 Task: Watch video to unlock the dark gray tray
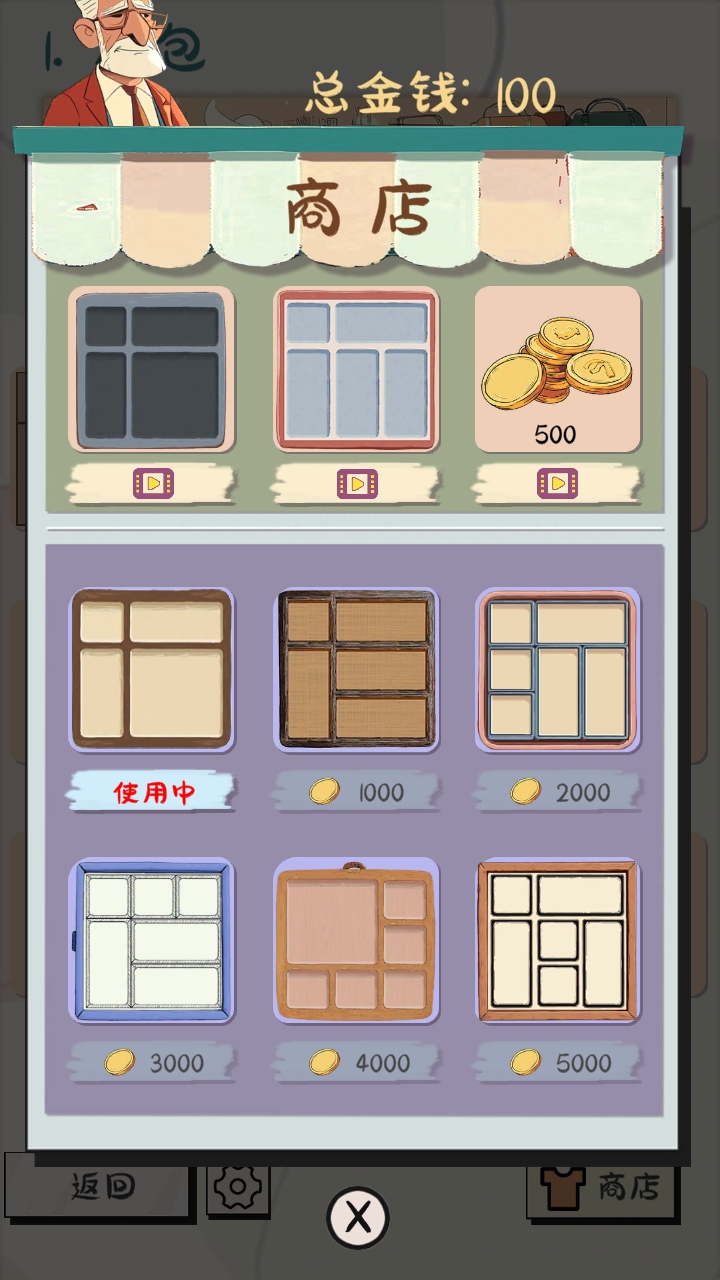click(152, 484)
